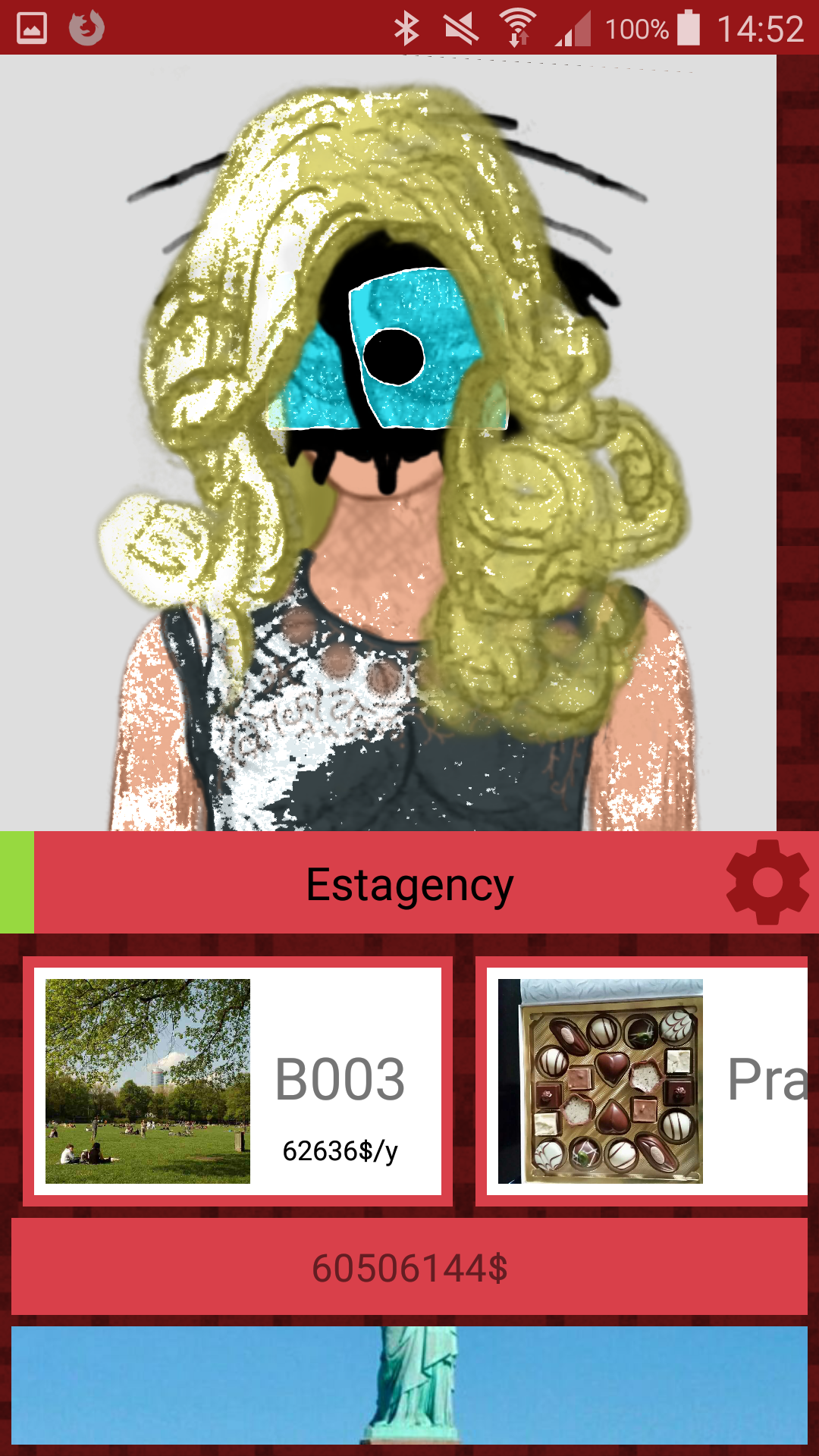Open the settings gear icon
This screenshot has width=819, height=1456.
(x=767, y=883)
